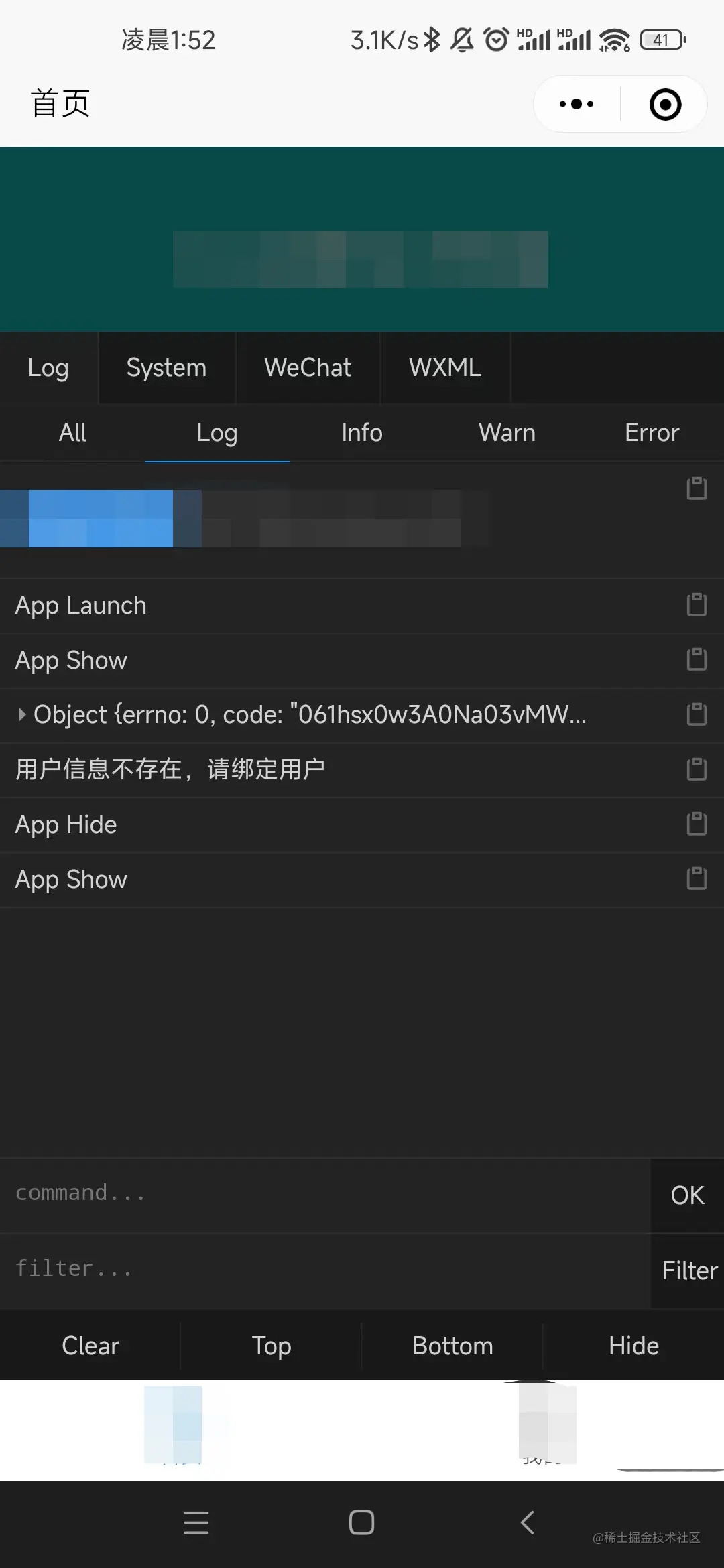Screen dimensions: 724x1568
Task: Open the mini program more options menu
Action: [577, 104]
